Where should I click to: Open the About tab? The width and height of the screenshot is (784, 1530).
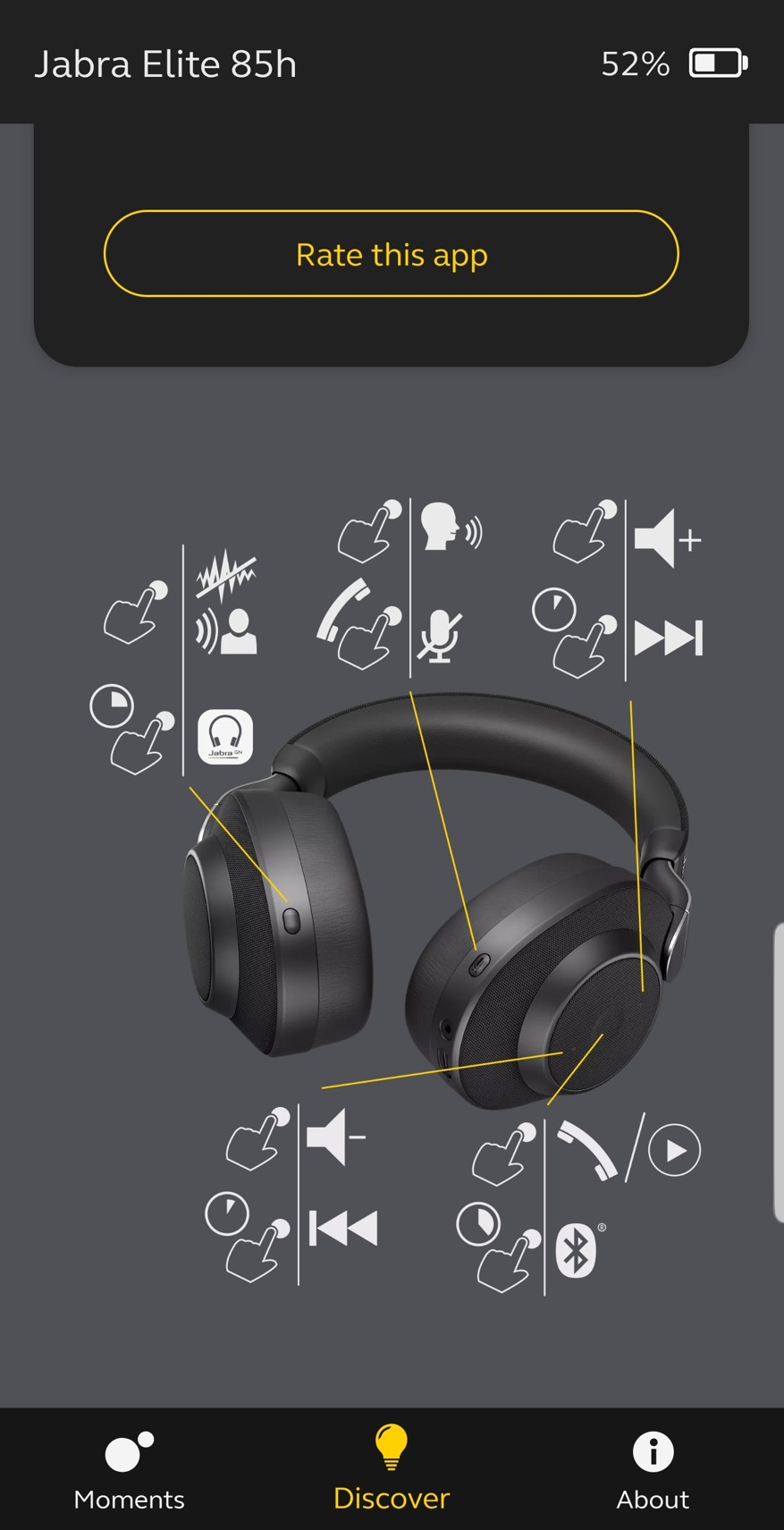click(653, 1470)
